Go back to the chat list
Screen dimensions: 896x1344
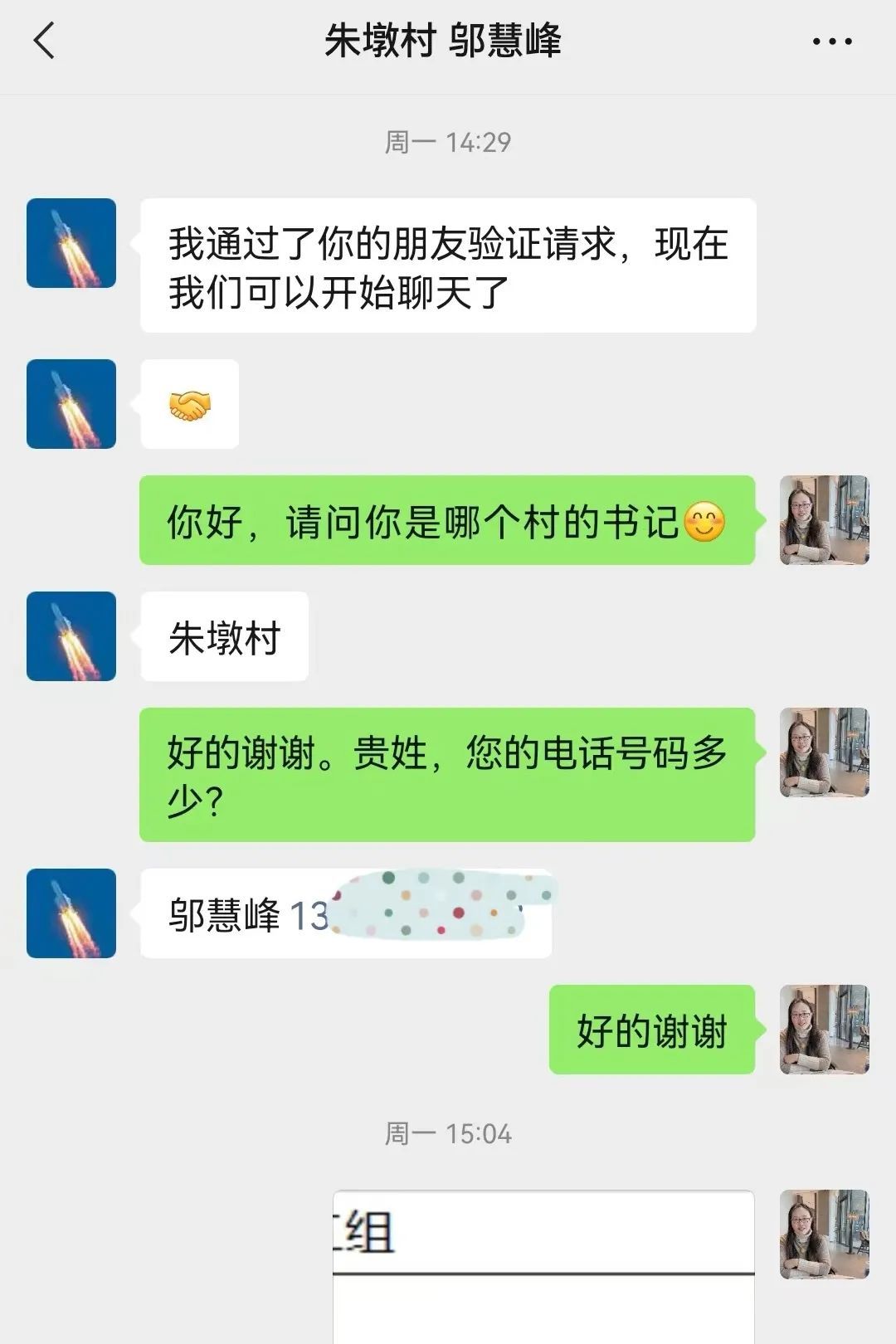(45, 41)
